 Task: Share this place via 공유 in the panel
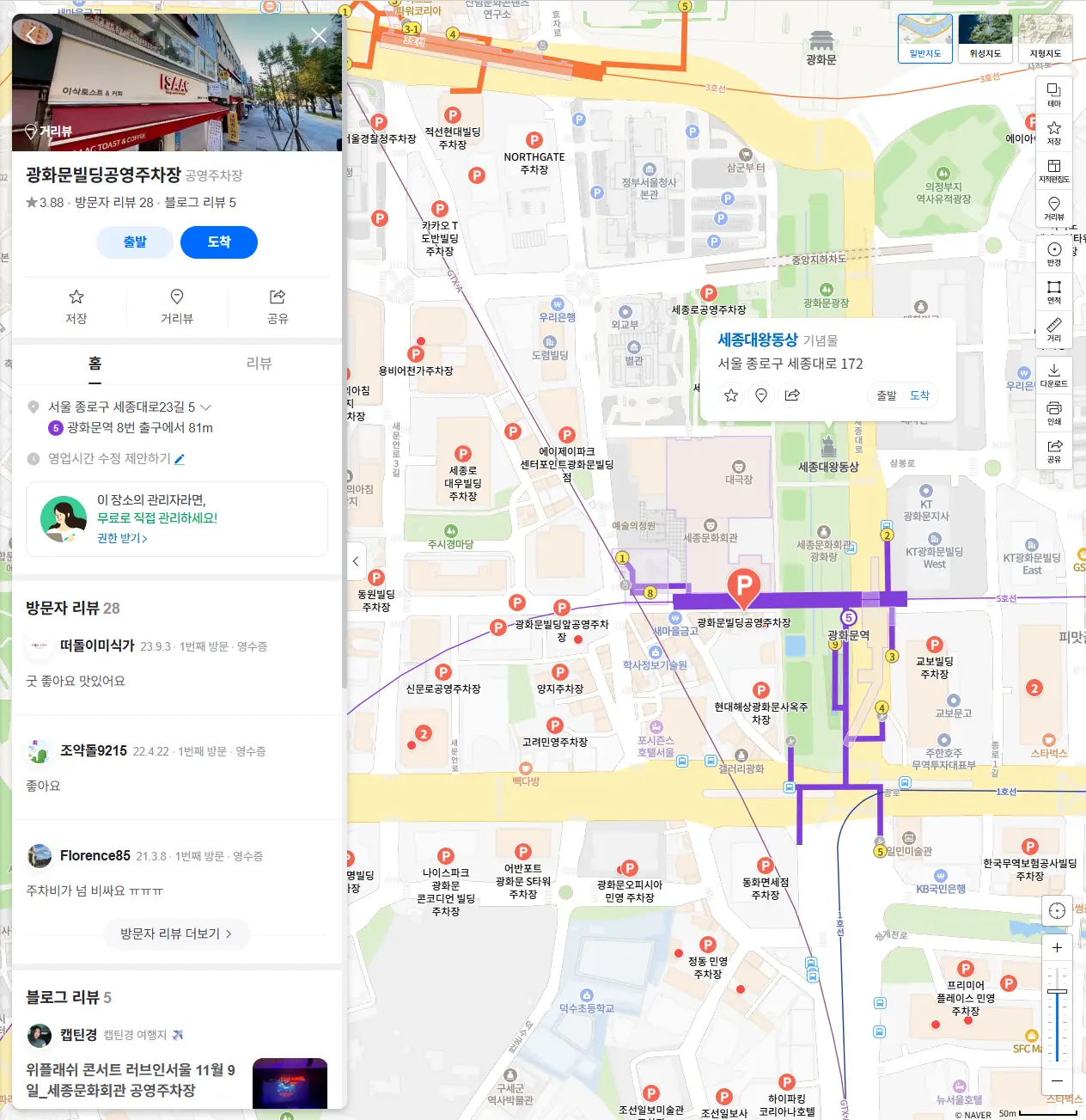pyautogui.click(x=278, y=306)
